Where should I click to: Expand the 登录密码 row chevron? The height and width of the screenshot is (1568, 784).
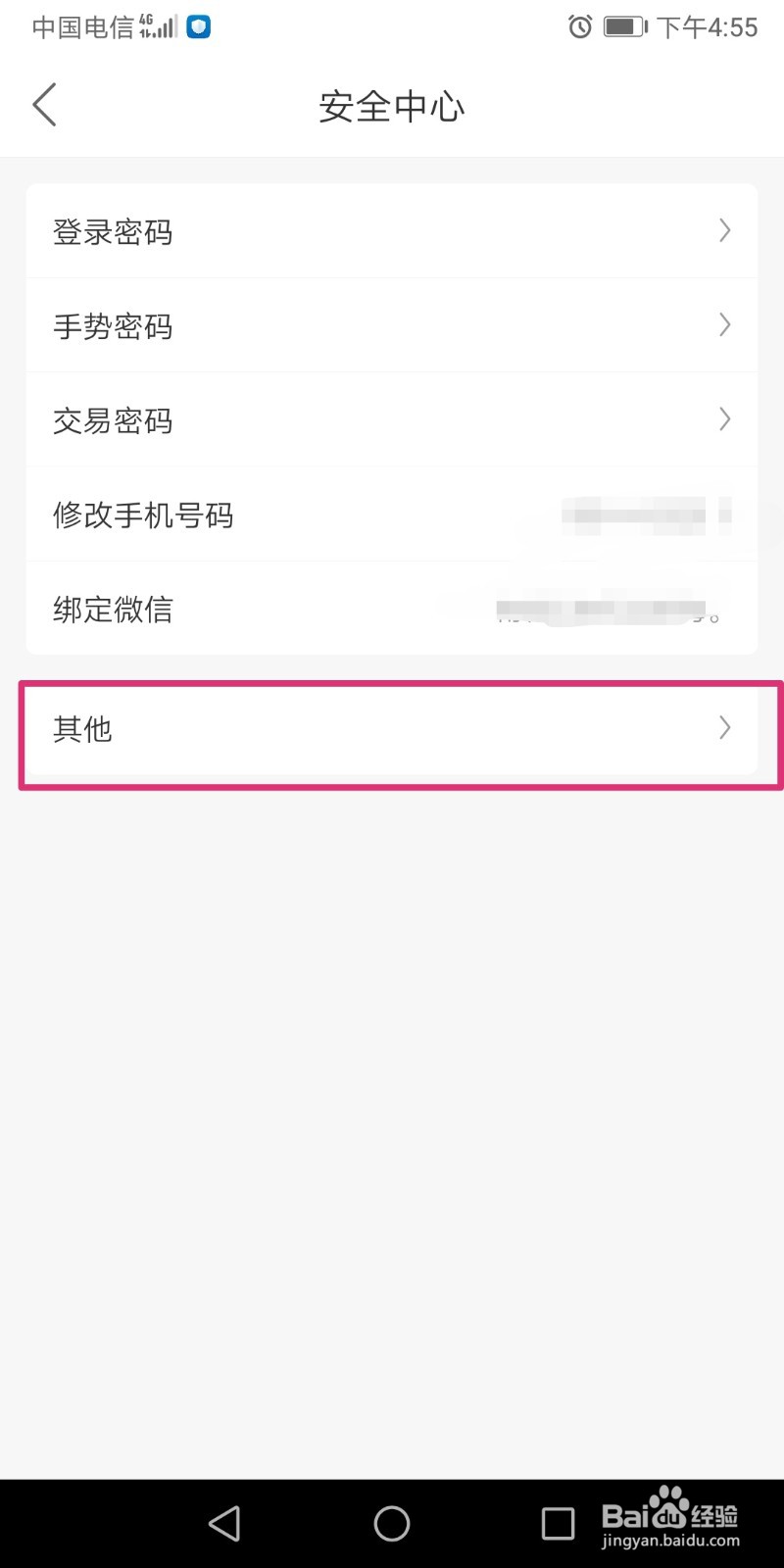[725, 230]
